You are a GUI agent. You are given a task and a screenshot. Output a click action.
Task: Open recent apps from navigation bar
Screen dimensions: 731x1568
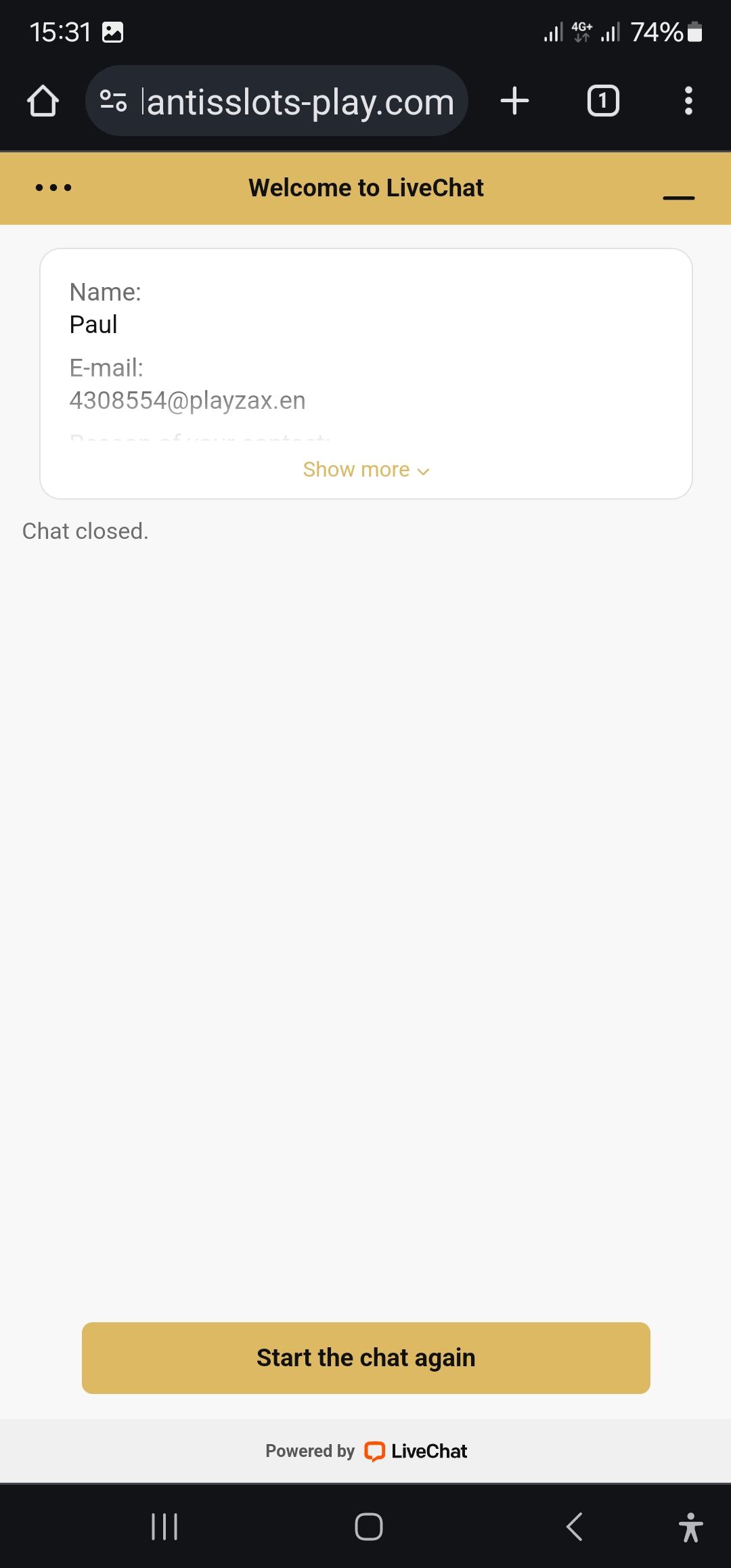pyautogui.click(x=164, y=1527)
